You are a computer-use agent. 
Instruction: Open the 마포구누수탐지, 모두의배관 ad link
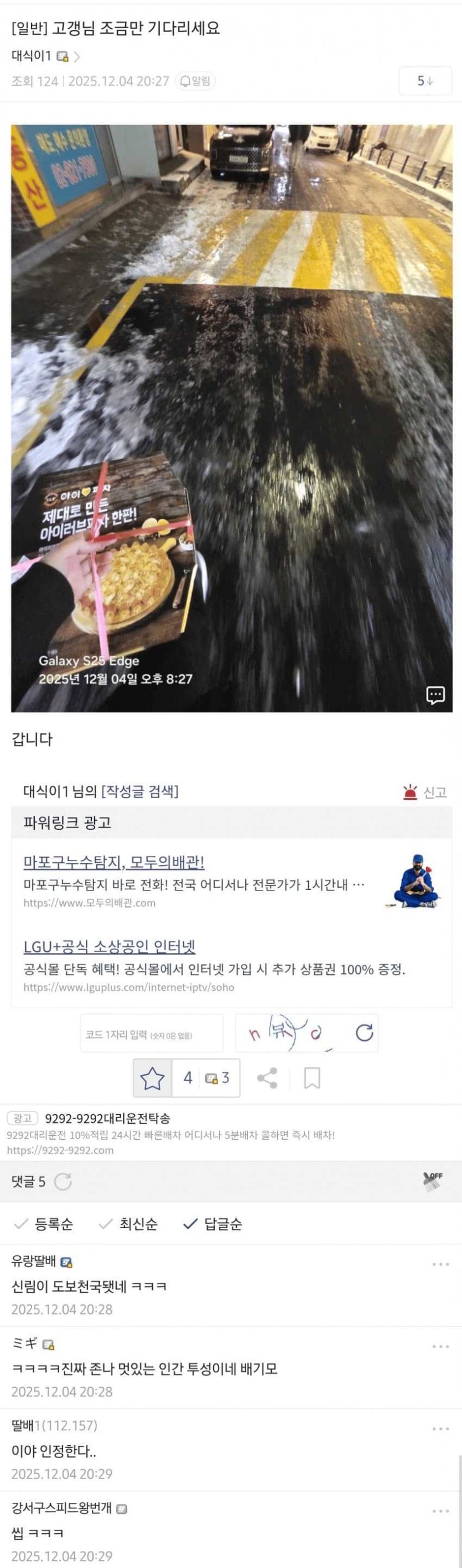pyautogui.click(x=114, y=862)
